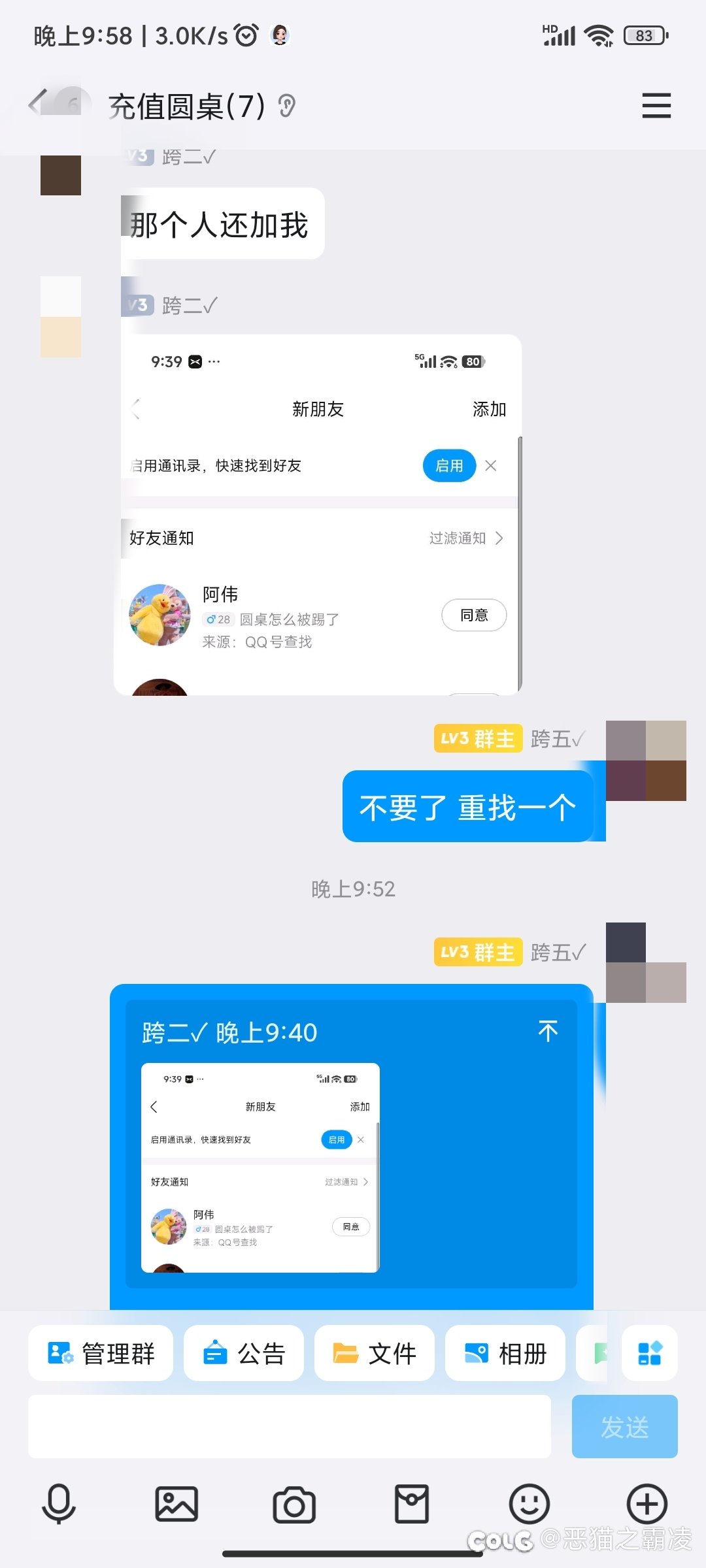The image size is (706, 1568).
Task: Open the plus more options icon
Action: click(647, 1504)
